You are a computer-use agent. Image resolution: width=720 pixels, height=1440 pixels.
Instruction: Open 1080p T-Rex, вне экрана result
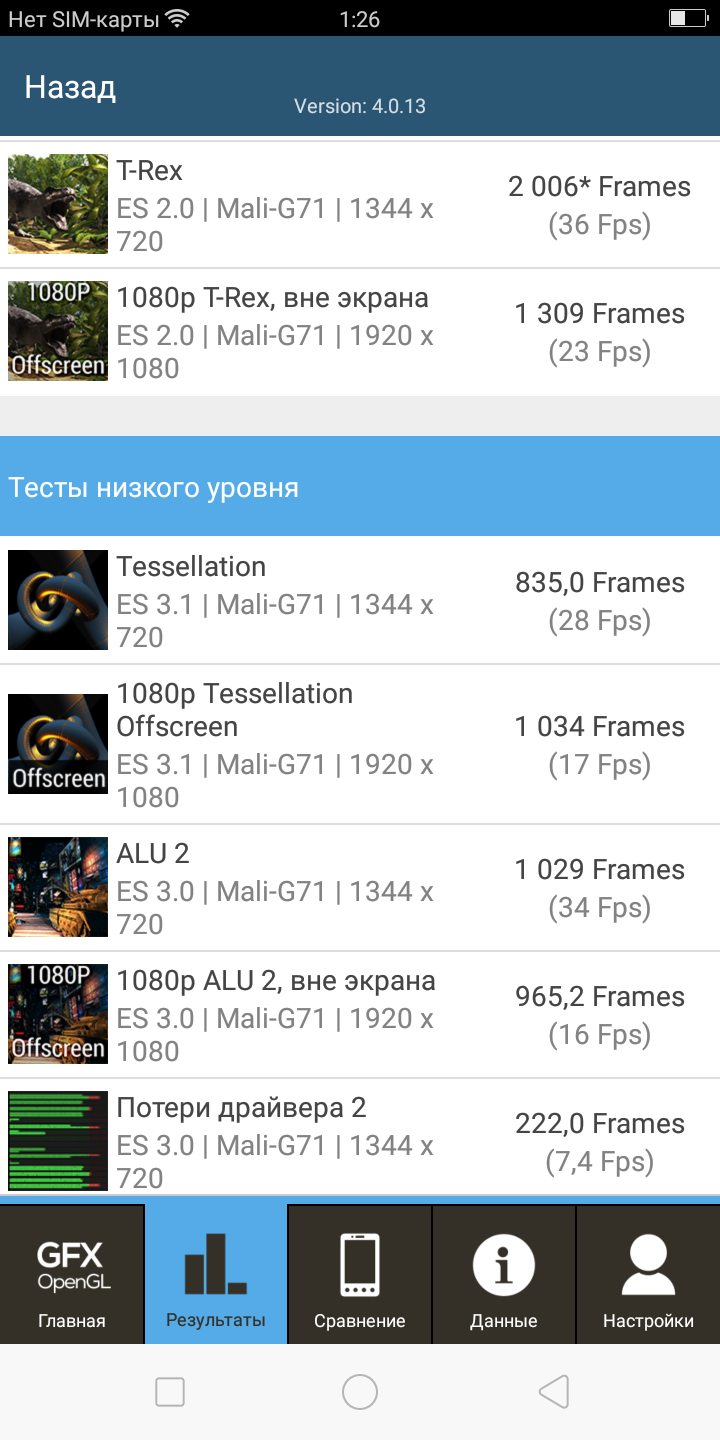coord(360,332)
